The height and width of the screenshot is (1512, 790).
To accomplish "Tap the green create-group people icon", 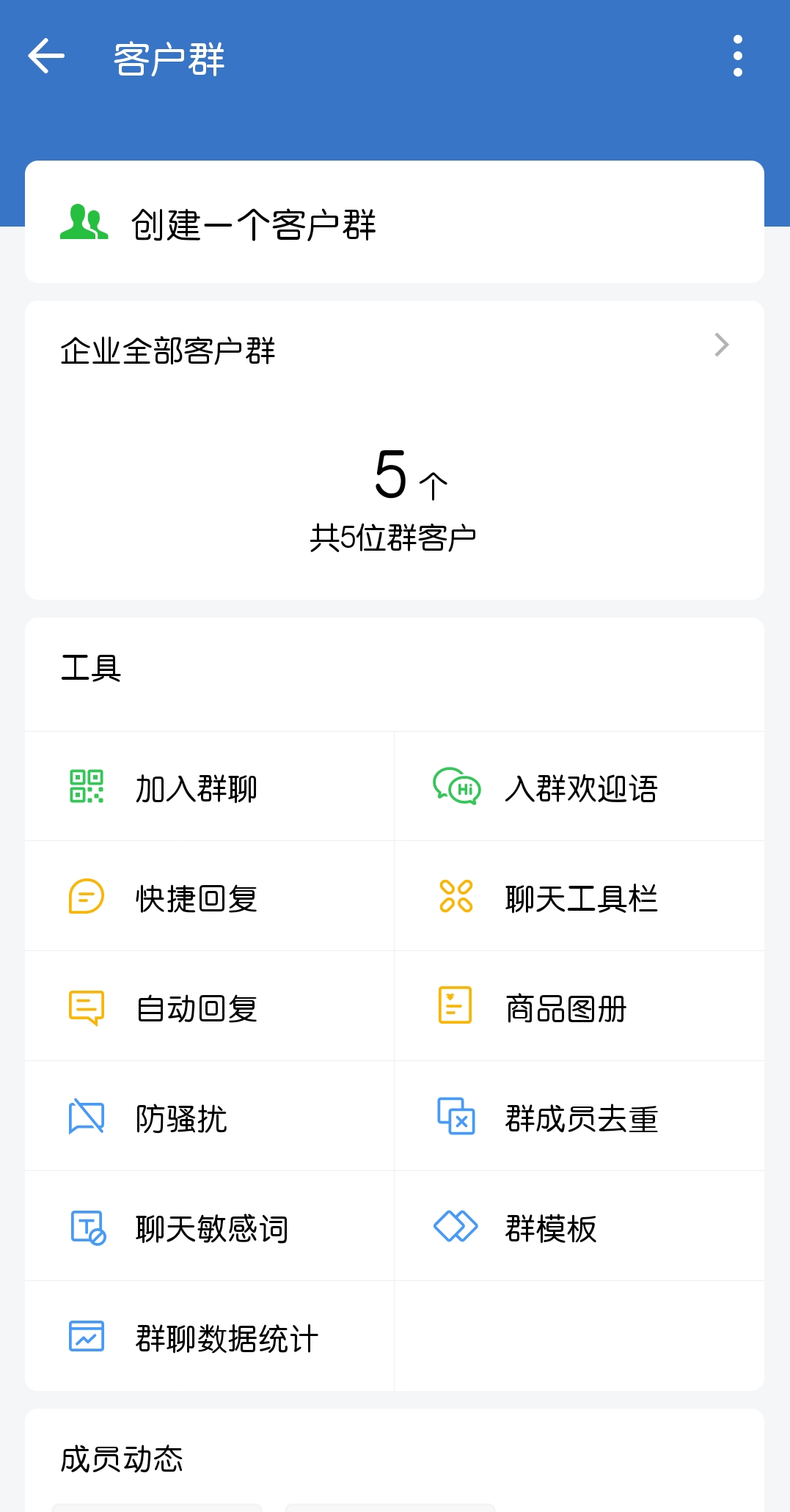I will (83, 222).
